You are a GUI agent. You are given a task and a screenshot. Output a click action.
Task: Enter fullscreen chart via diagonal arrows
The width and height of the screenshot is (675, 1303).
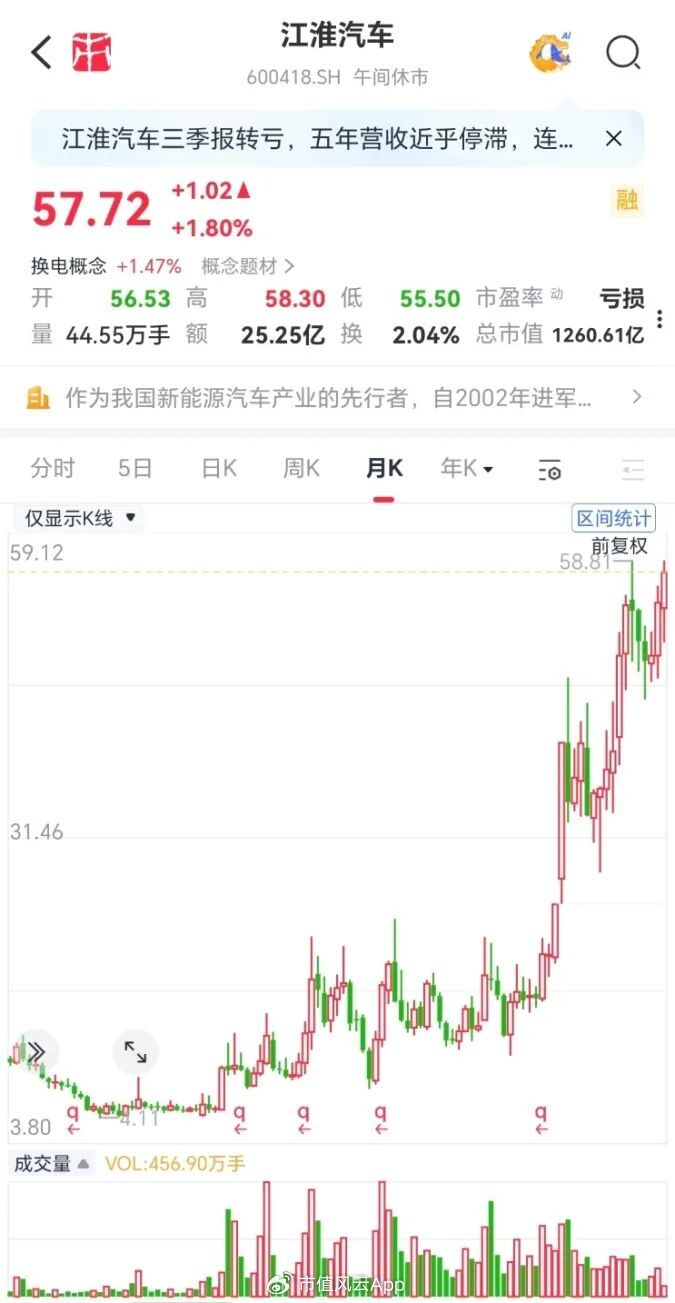[x=135, y=1051]
